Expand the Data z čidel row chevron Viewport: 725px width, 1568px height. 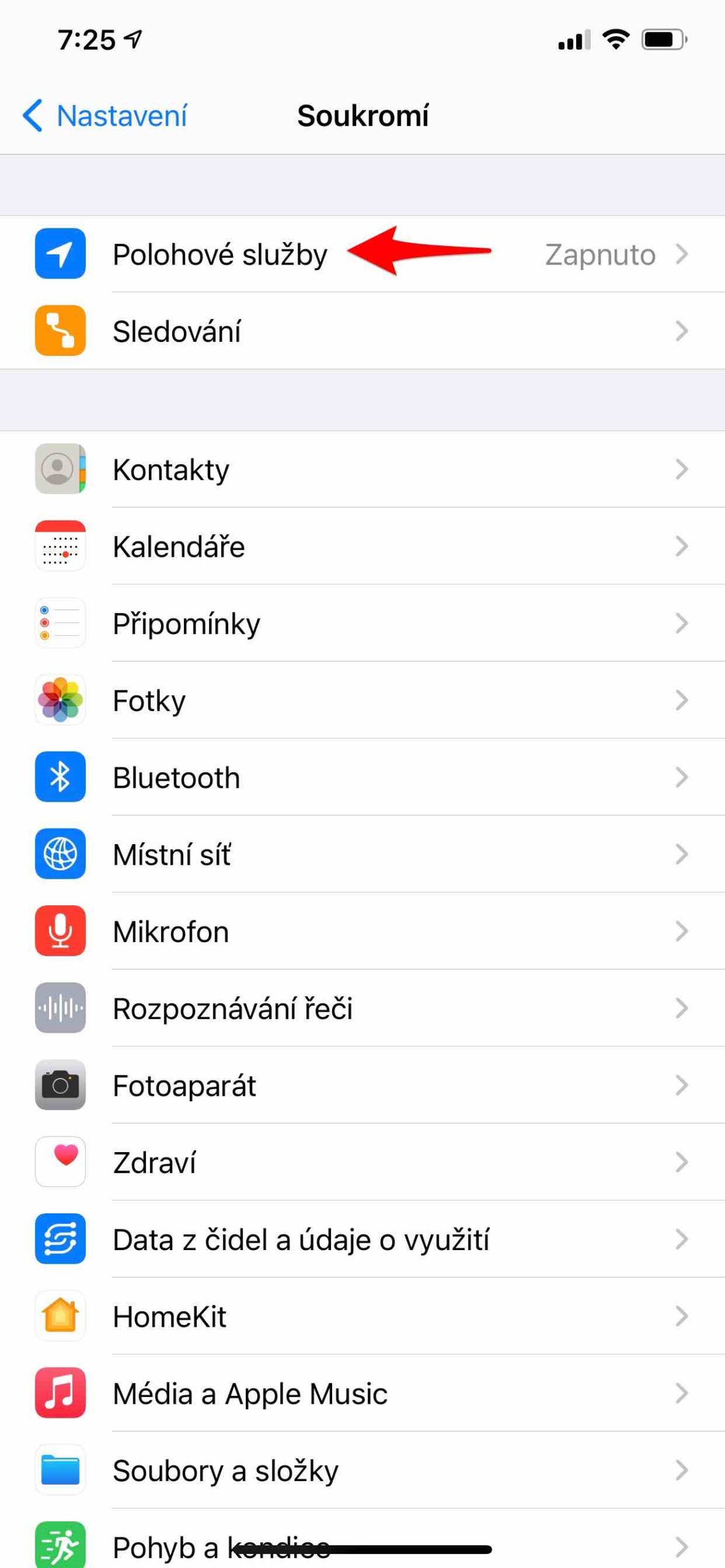[681, 1239]
